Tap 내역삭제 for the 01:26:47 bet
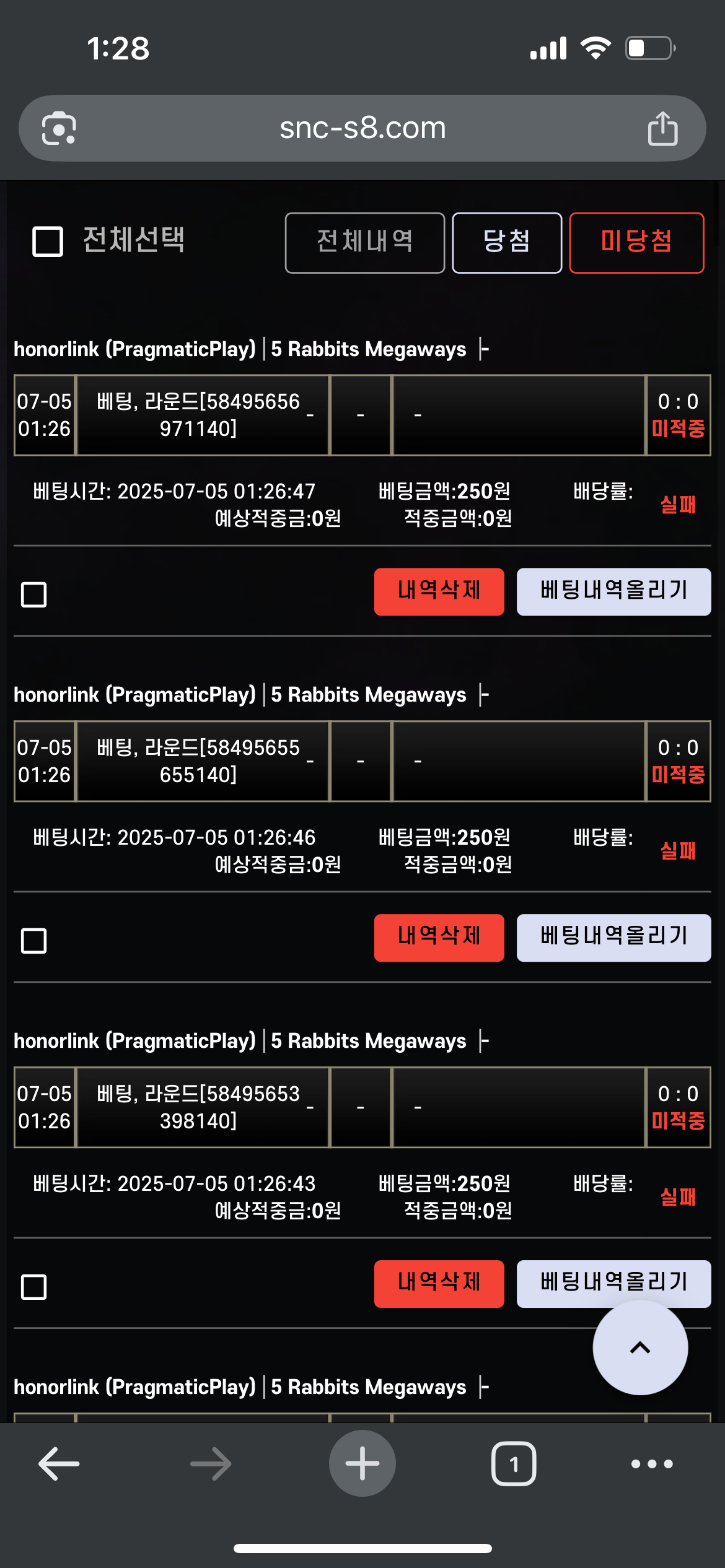 tap(439, 591)
